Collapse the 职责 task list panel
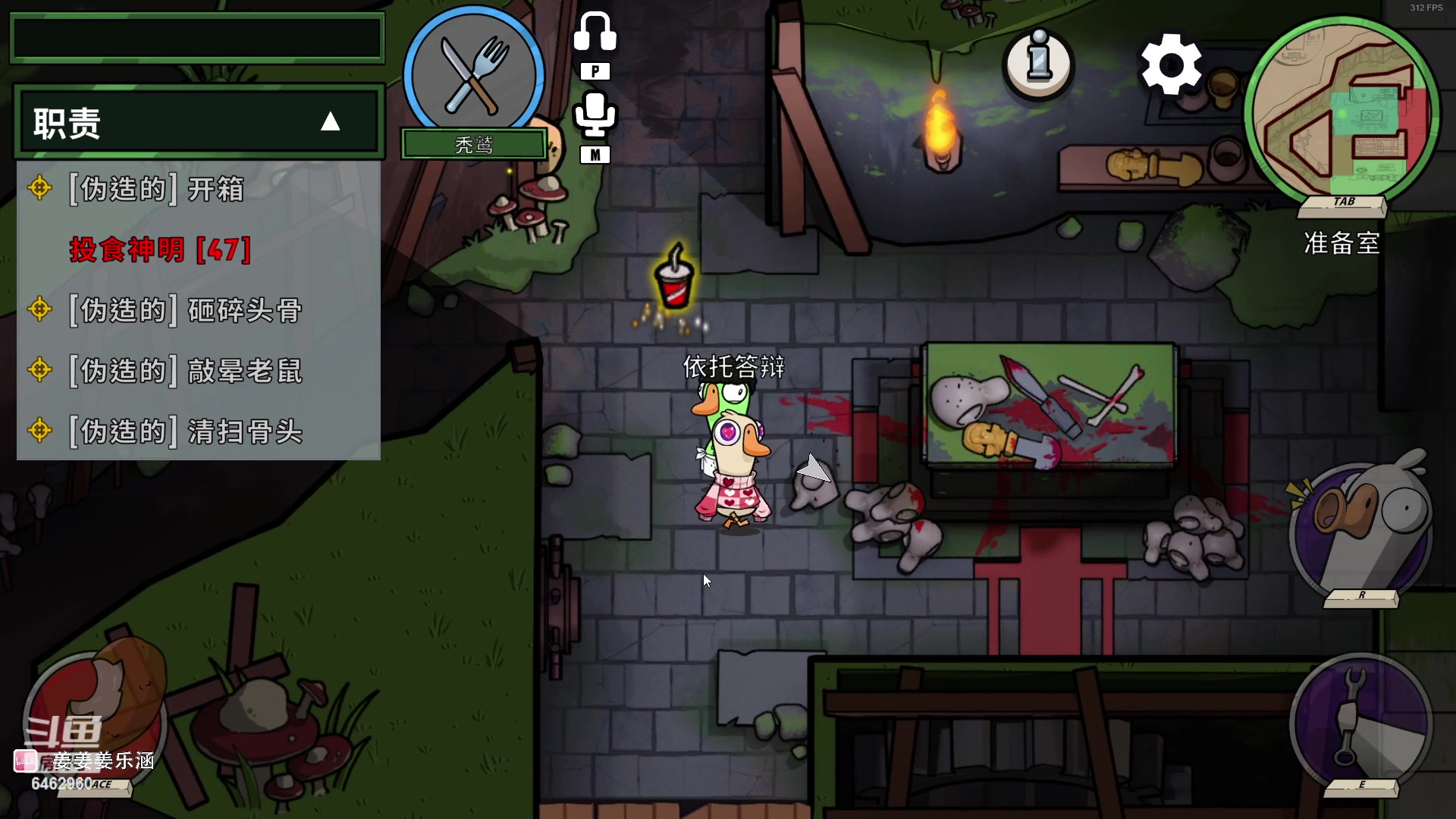Screen dimensions: 1456x819 330,122
